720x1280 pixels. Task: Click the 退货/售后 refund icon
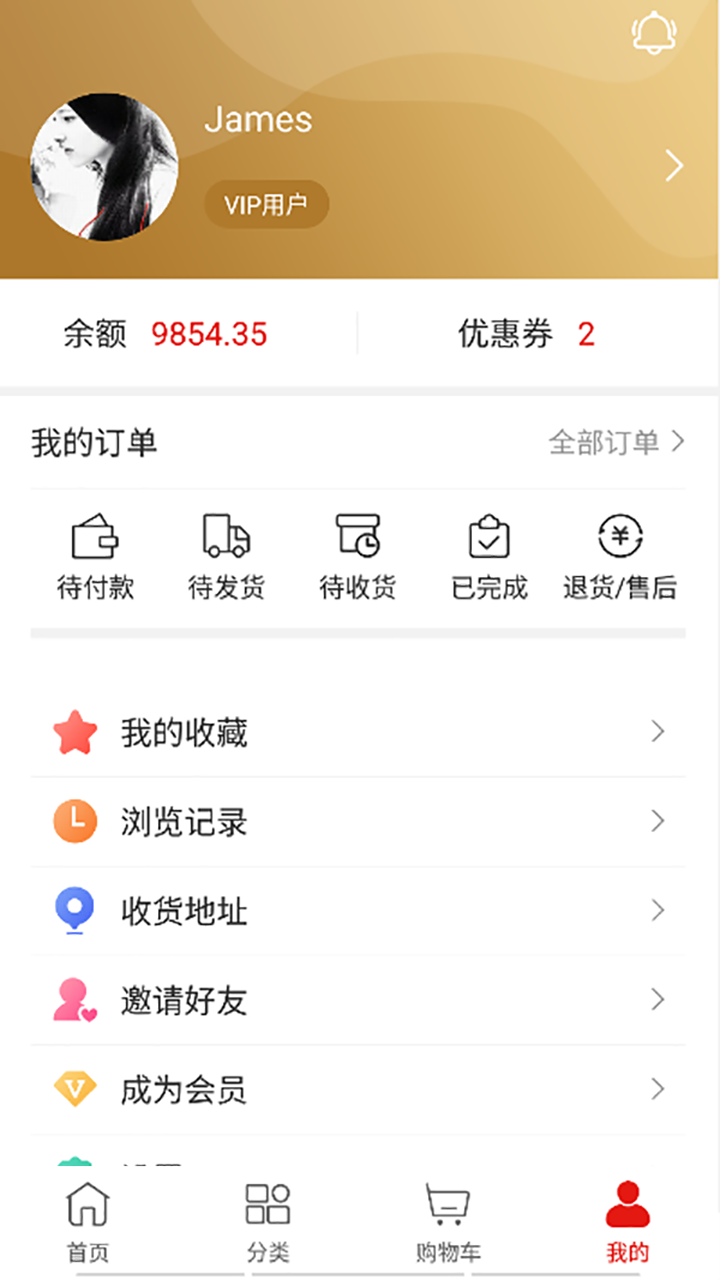[620, 537]
